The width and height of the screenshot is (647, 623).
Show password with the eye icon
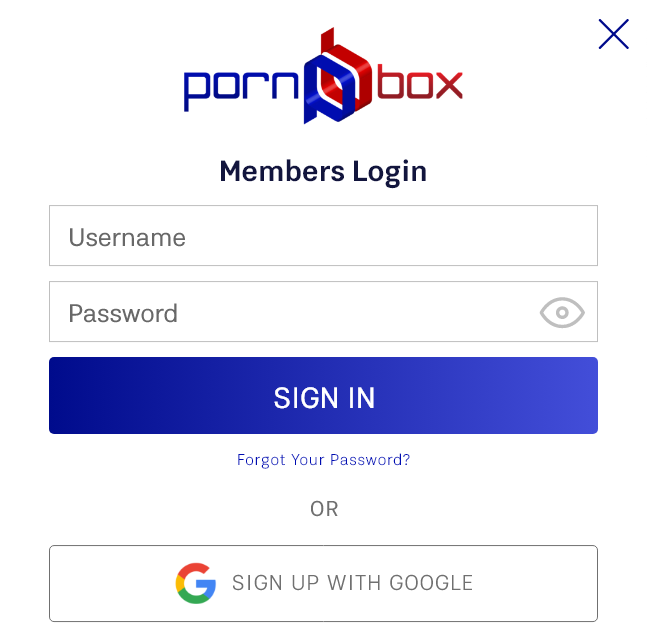[562, 313]
